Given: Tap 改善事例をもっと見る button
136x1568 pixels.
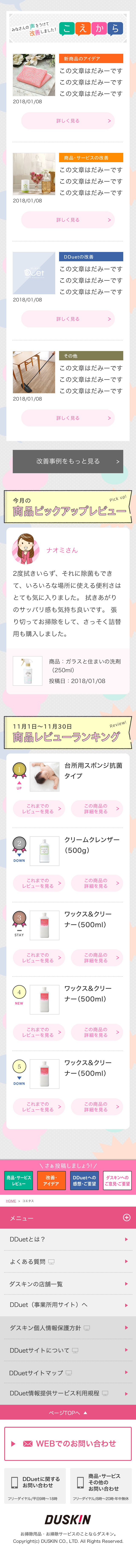Looking at the screenshot, I should [68, 461].
